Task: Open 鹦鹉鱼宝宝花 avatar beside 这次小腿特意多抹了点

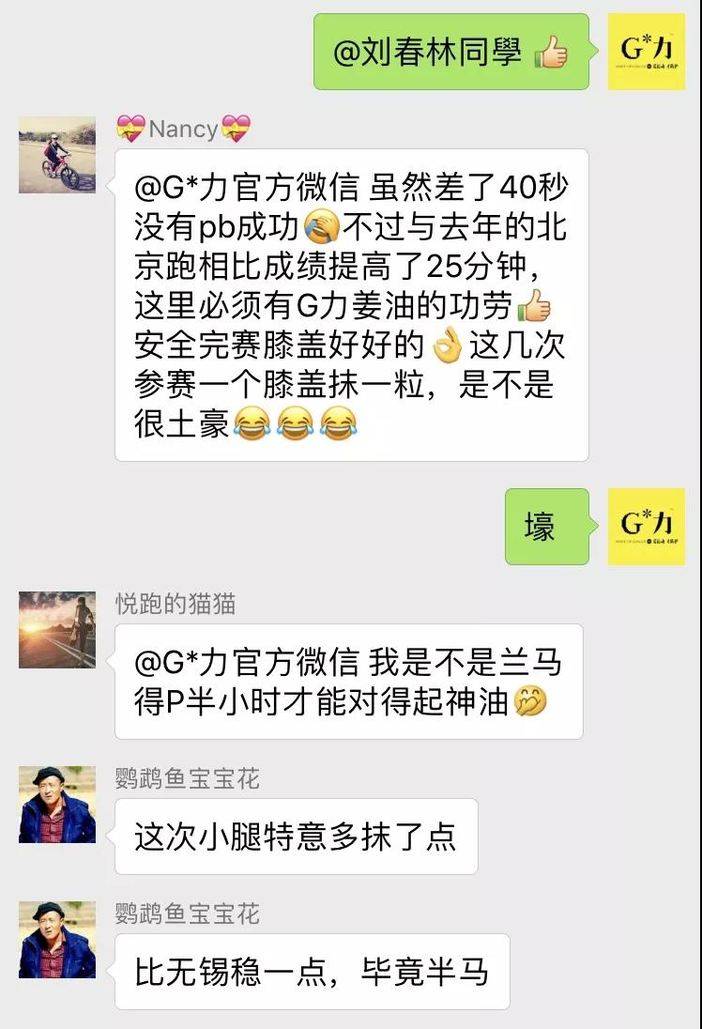Action: pos(57,805)
